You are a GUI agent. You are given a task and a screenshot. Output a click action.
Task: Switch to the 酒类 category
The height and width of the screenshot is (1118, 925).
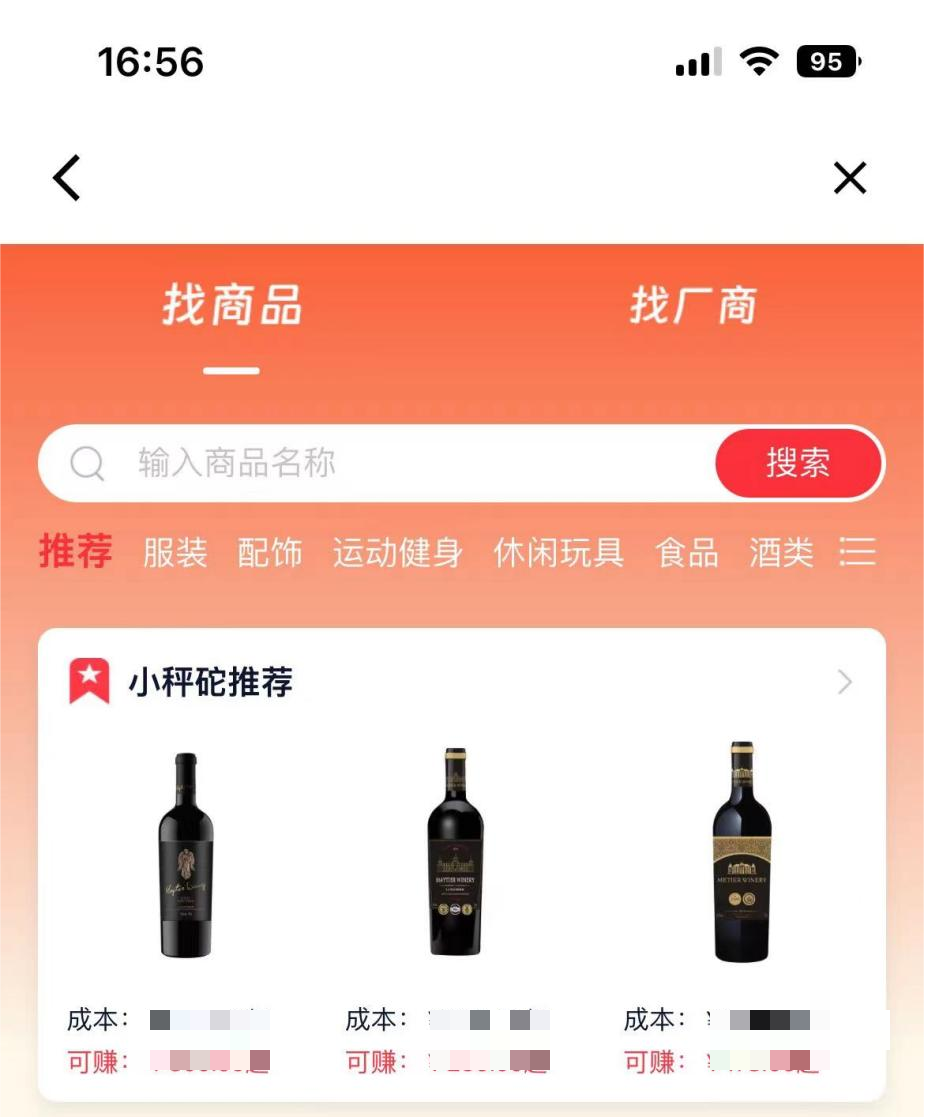click(781, 553)
